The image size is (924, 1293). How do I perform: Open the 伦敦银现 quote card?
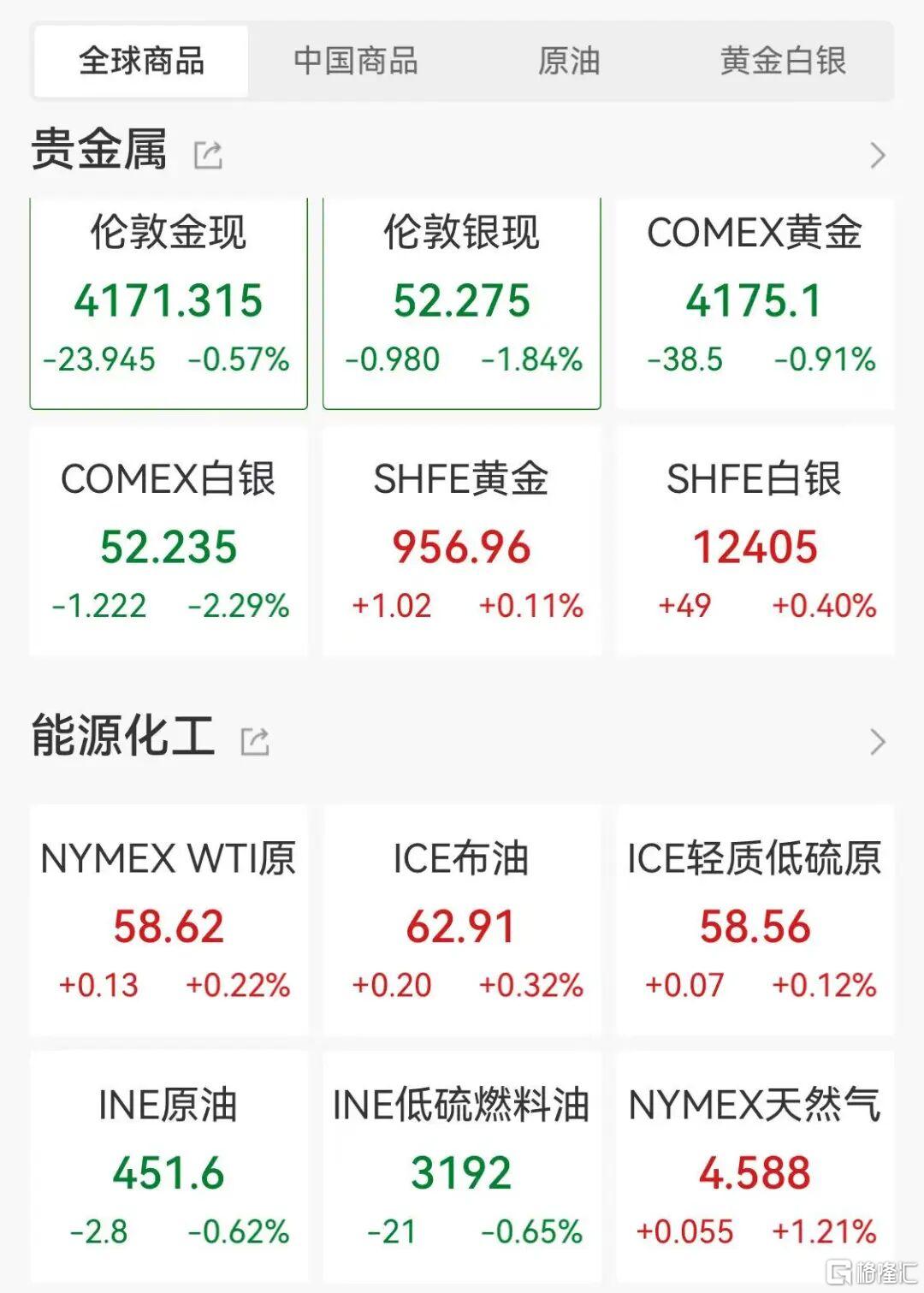pyautogui.click(x=462, y=303)
